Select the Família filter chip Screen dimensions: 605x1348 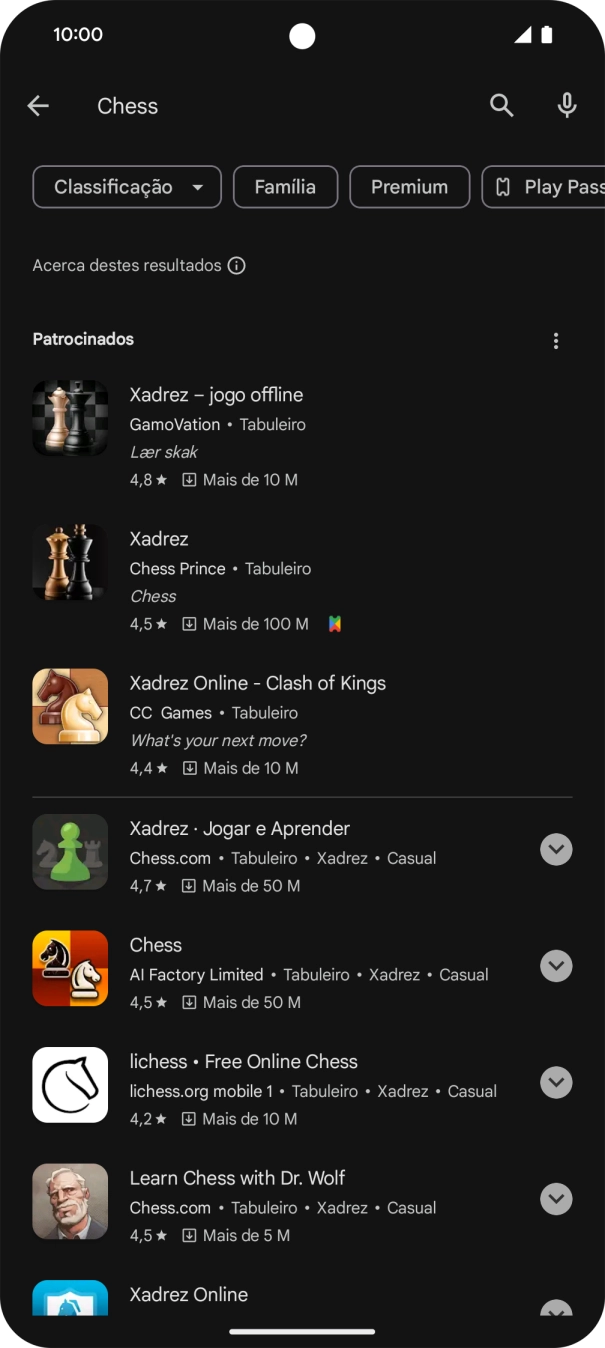[285, 187]
